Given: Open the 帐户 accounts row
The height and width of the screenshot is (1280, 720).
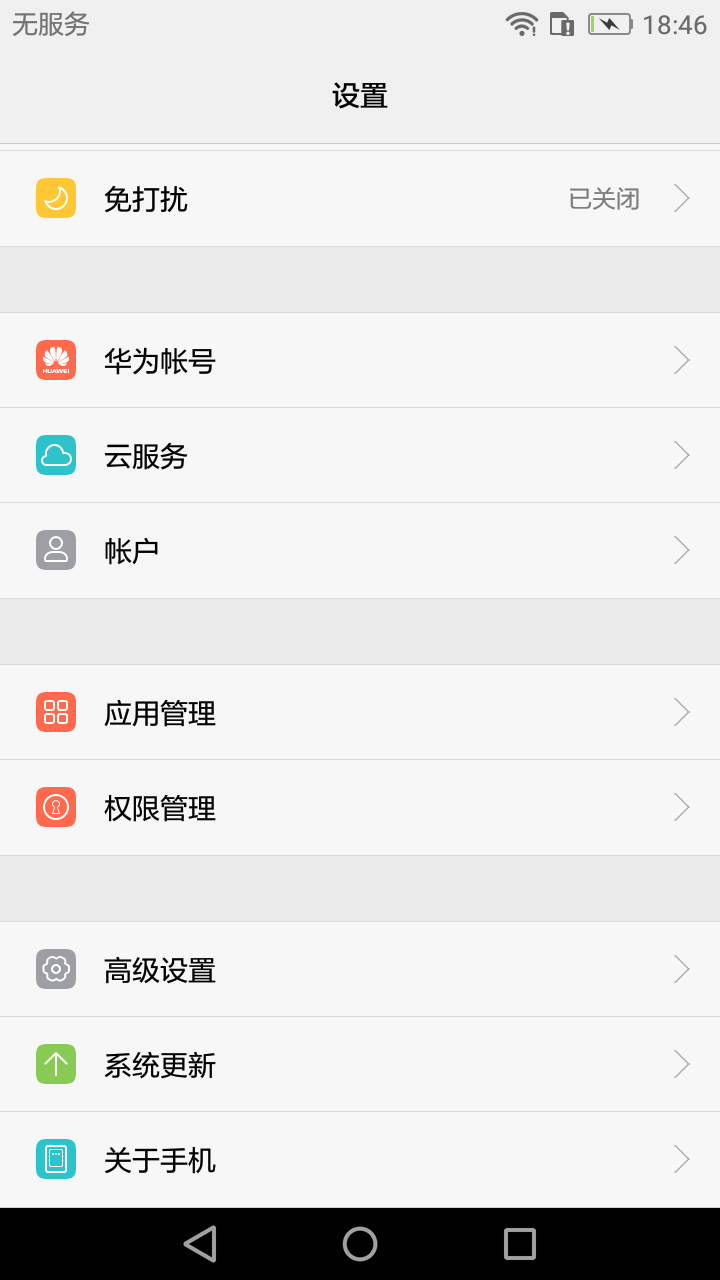Looking at the screenshot, I should pos(360,551).
